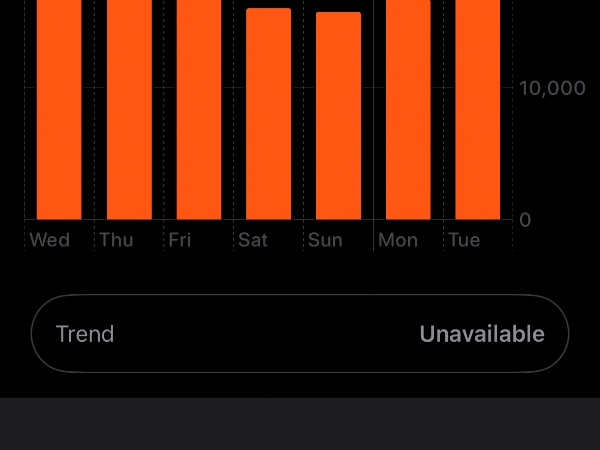The image size is (600, 450).
Task: Select the Saturday bar in the chart
Action: (x=268, y=115)
